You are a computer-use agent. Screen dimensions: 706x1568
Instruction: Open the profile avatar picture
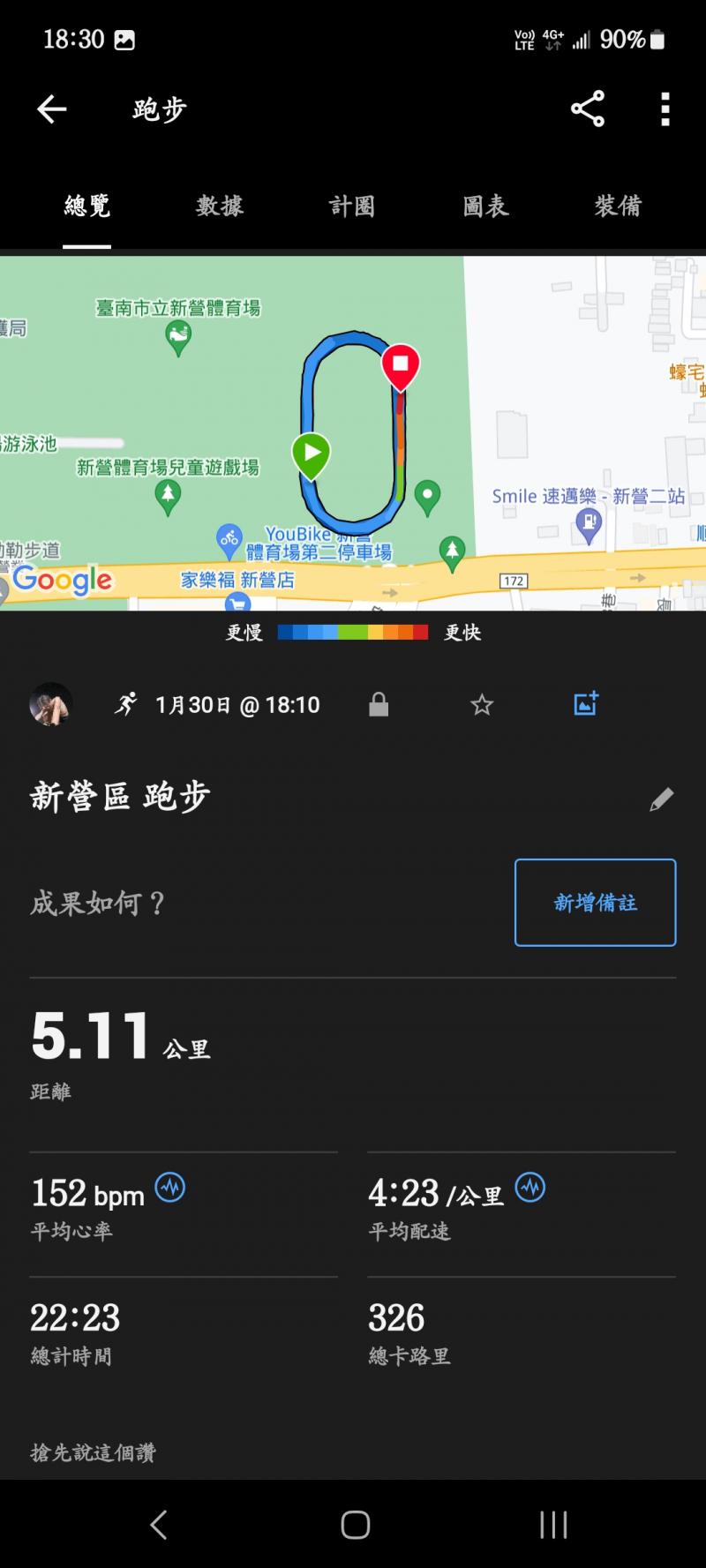(x=51, y=704)
